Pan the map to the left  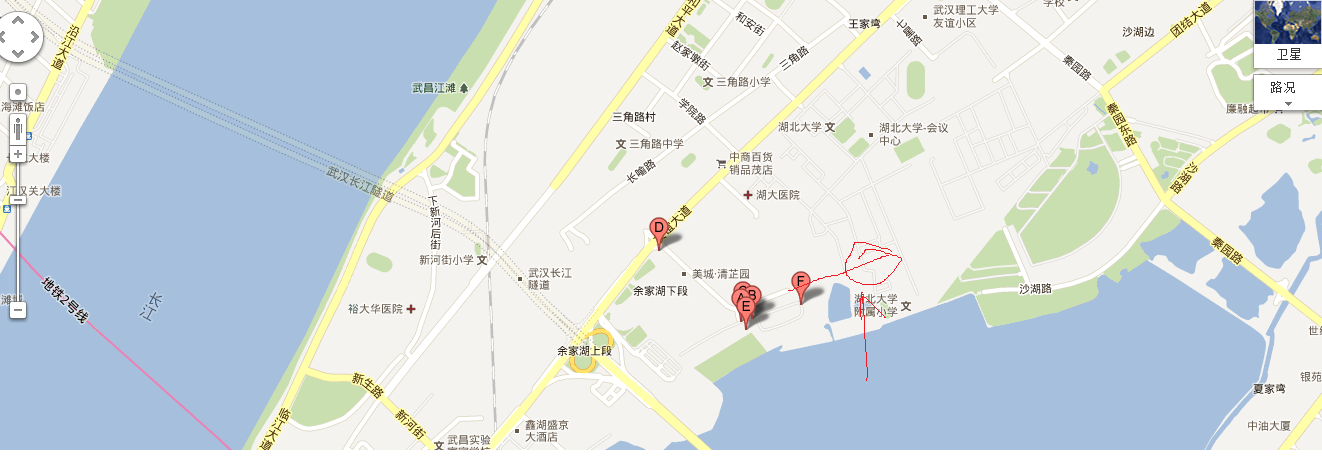[x=2, y=39]
